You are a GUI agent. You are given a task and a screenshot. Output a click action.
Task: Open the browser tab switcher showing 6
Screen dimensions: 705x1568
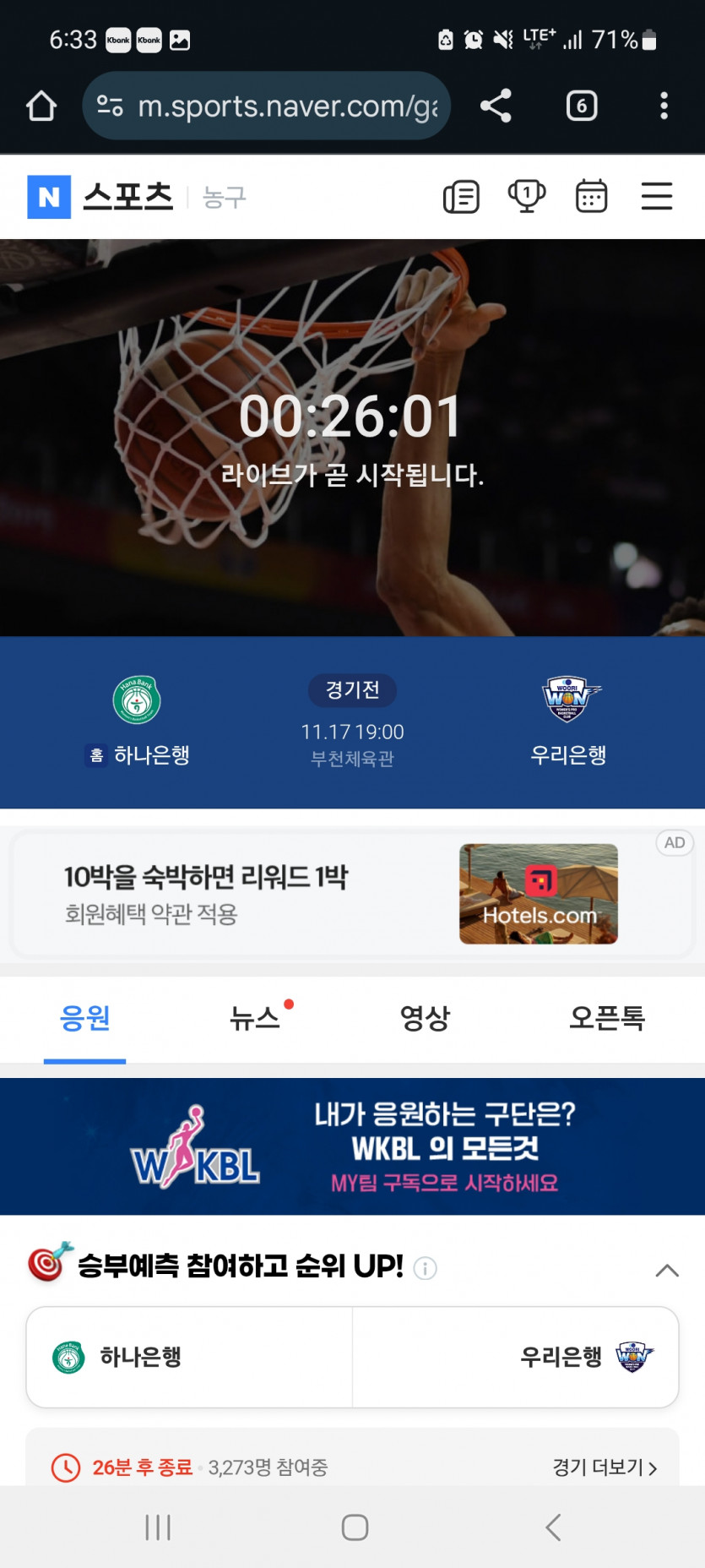(x=581, y=106)
